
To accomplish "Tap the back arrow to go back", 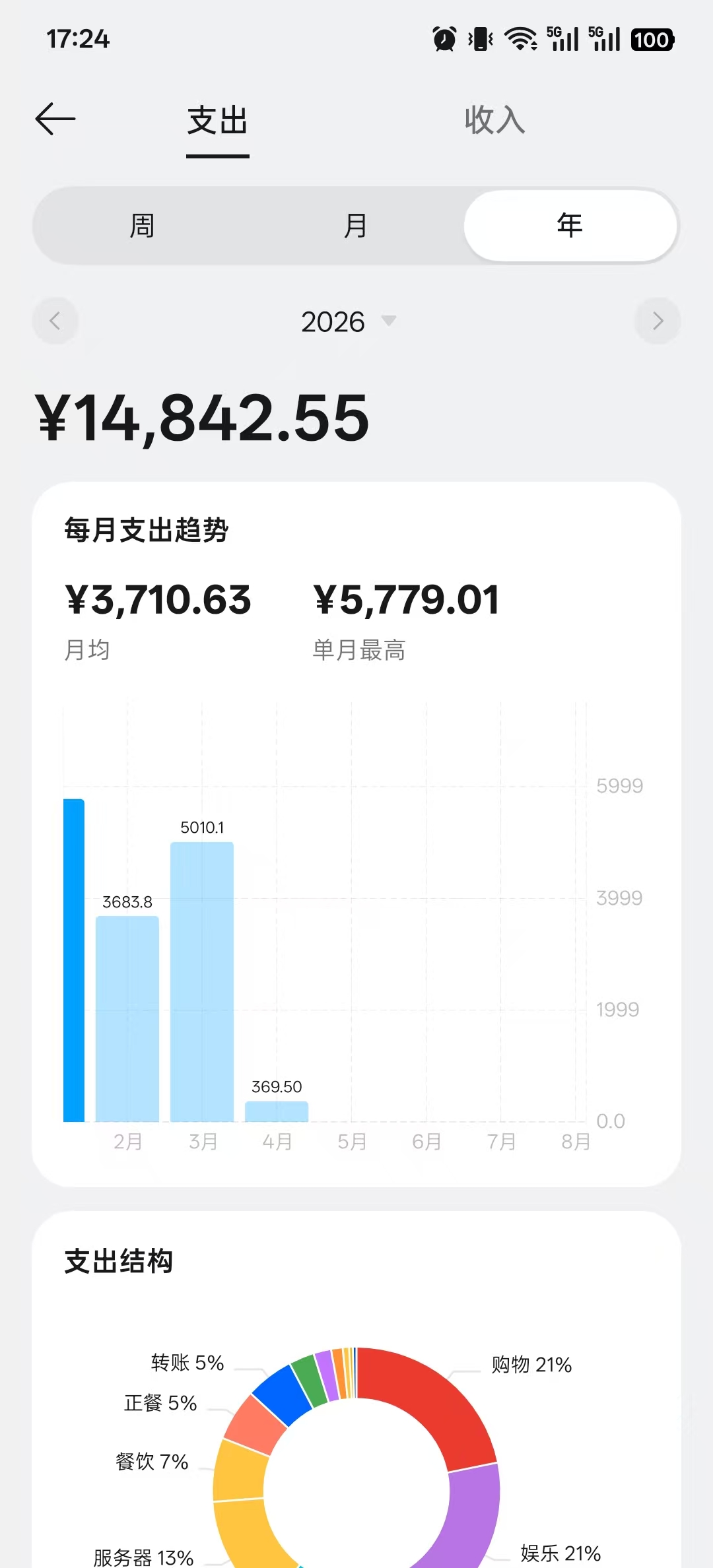I will click(56, 120).
